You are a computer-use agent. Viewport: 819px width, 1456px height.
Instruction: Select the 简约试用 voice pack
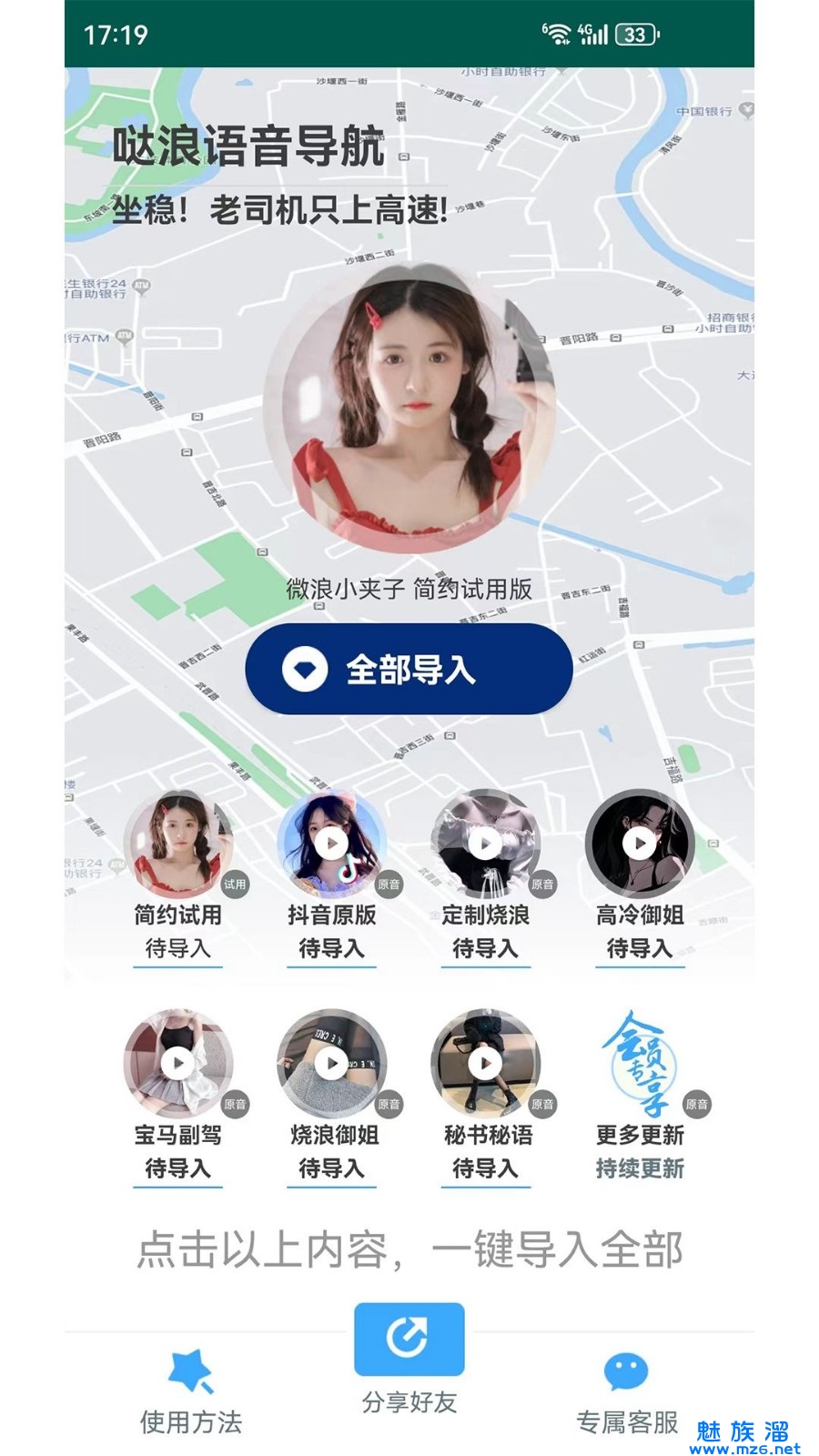tap(178, 844)
